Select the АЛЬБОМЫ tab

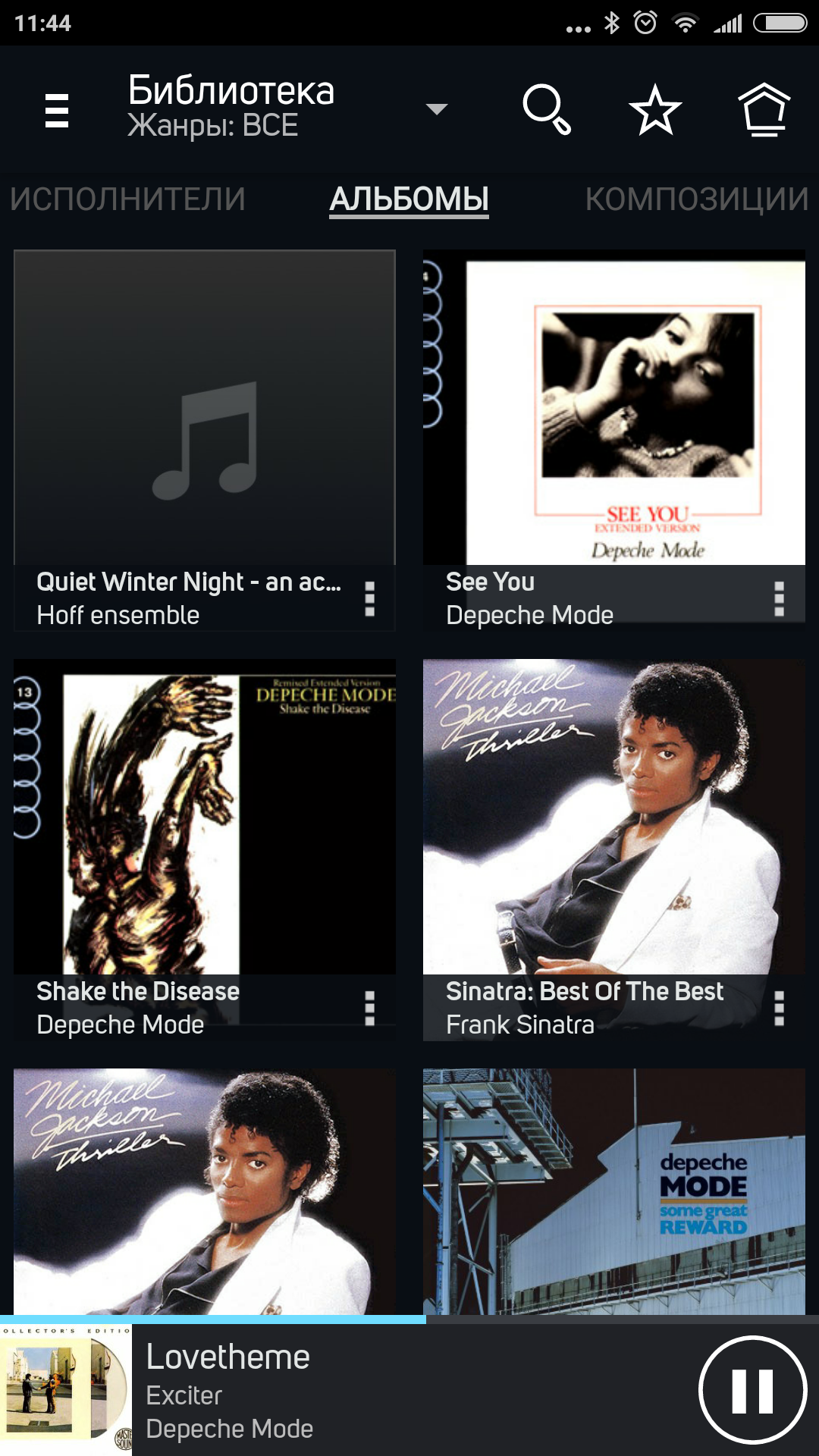tap(409, 199)
